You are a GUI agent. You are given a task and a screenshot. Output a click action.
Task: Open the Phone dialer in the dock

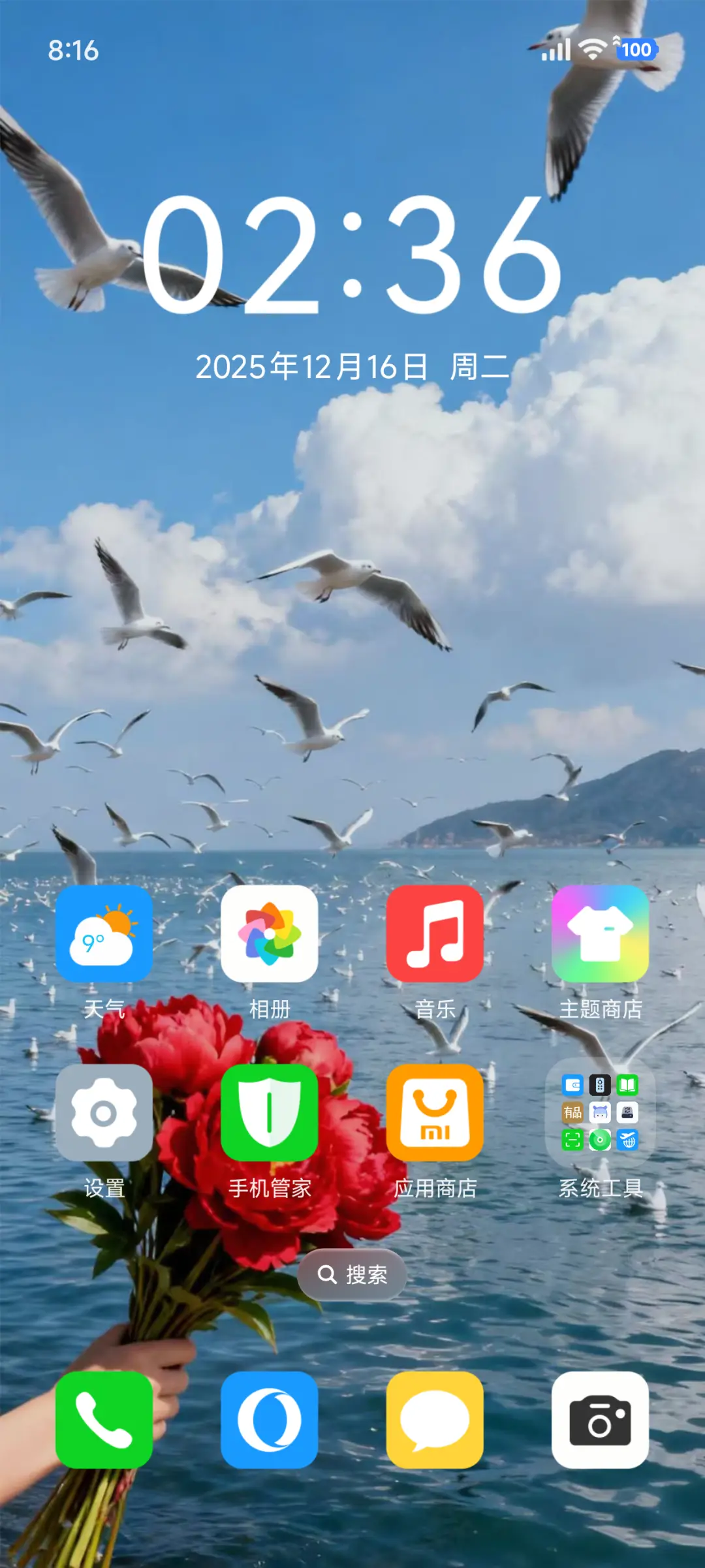pos(104,1420)
